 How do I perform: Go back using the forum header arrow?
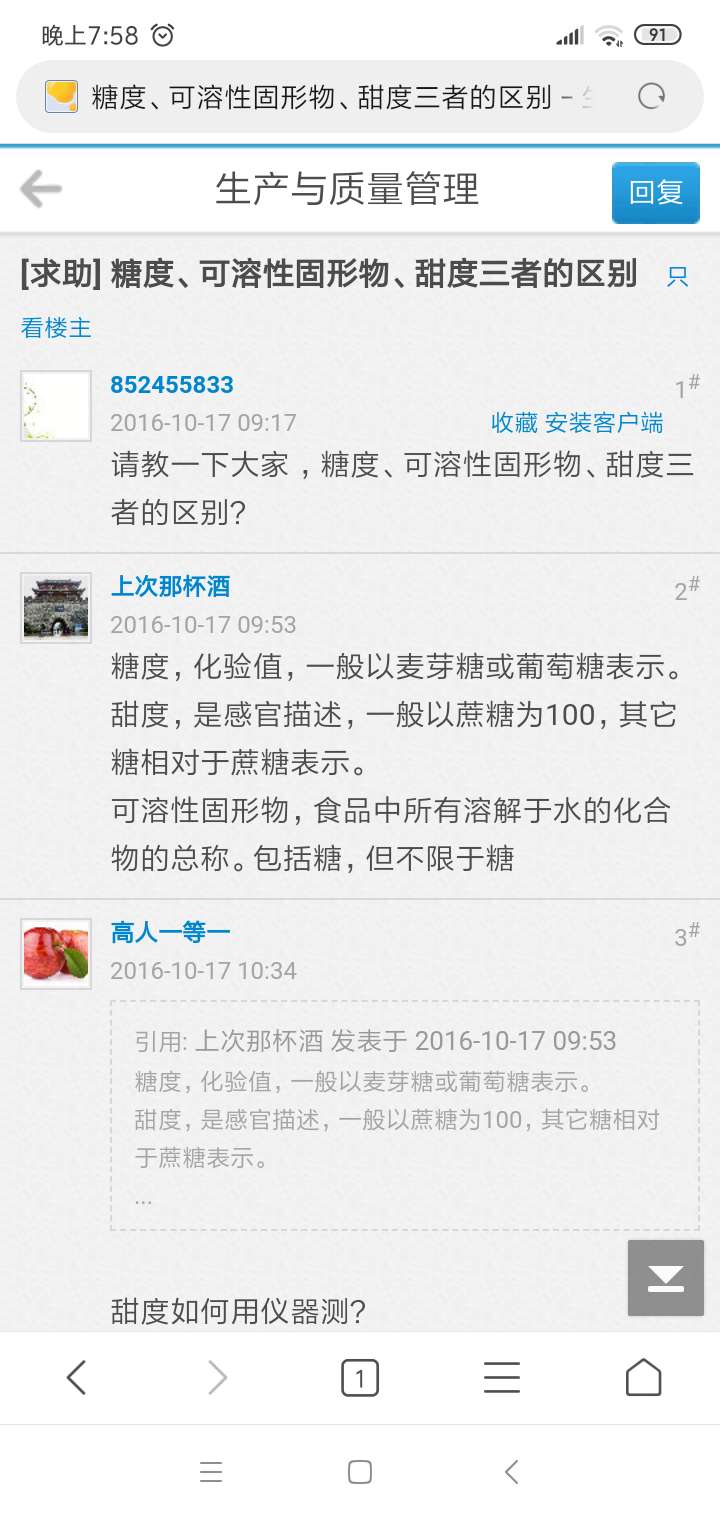41,188
